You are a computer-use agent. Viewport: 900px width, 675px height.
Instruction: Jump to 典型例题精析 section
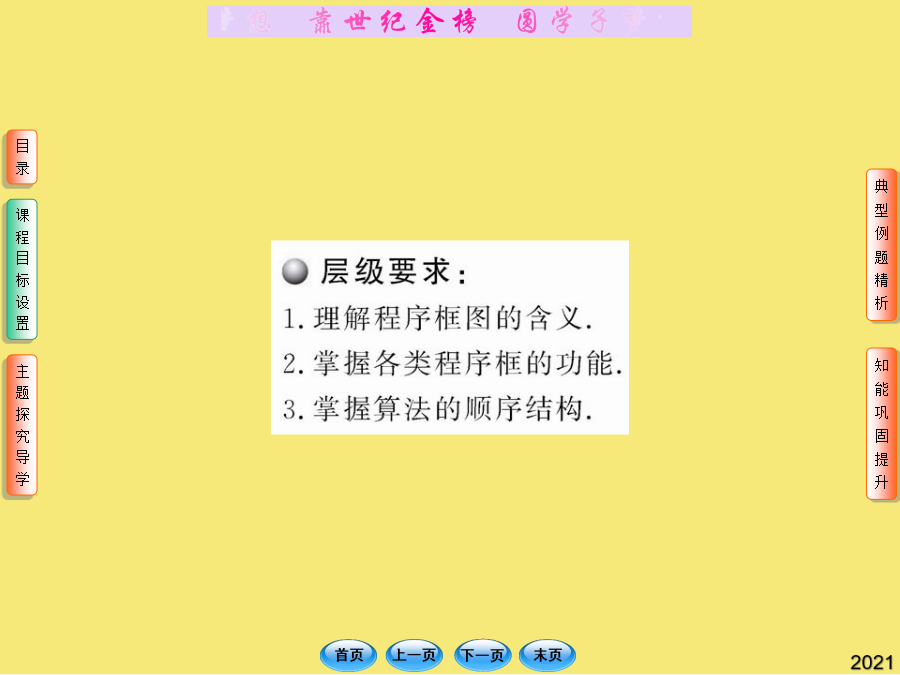pyautogui.click(x=881, y=245)
